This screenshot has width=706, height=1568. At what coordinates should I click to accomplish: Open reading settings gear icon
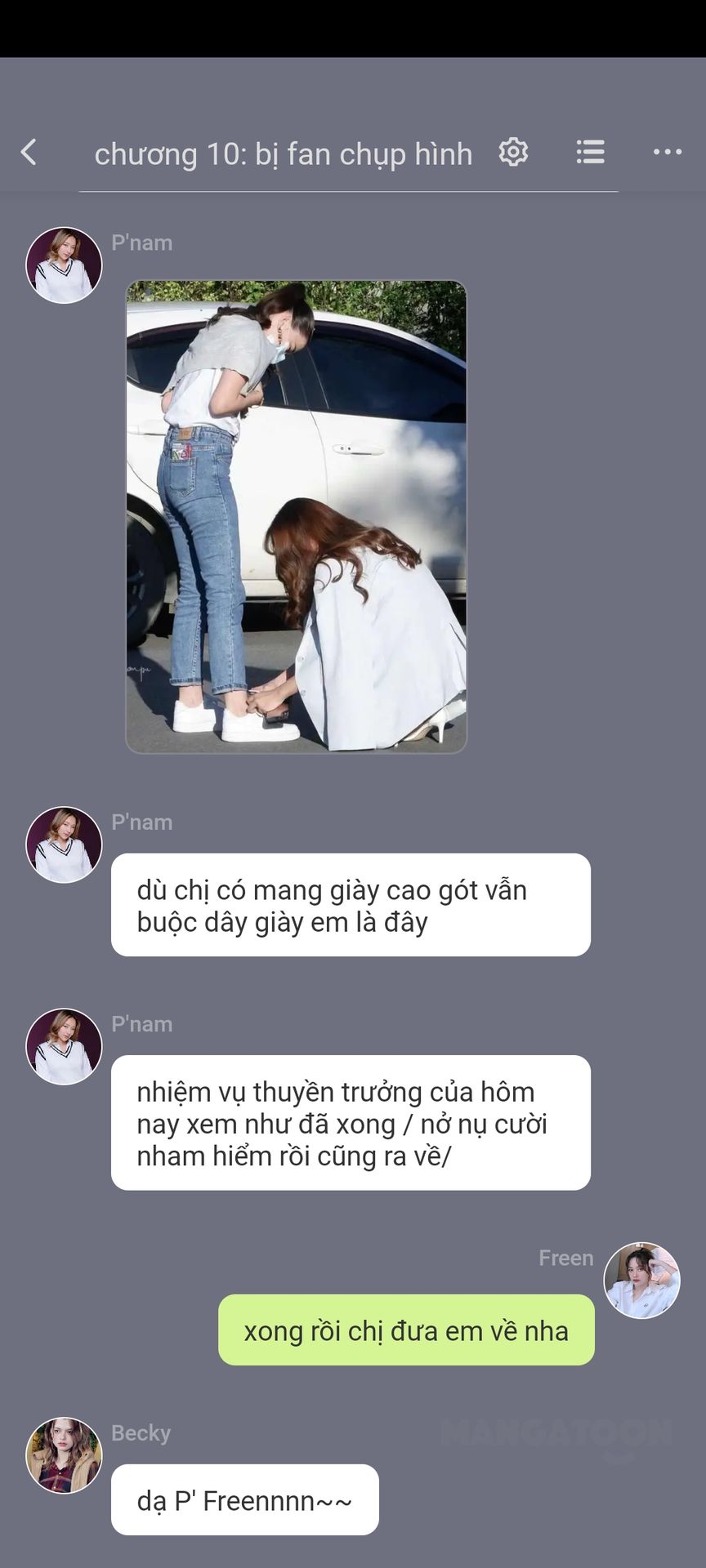coord(513,152)
